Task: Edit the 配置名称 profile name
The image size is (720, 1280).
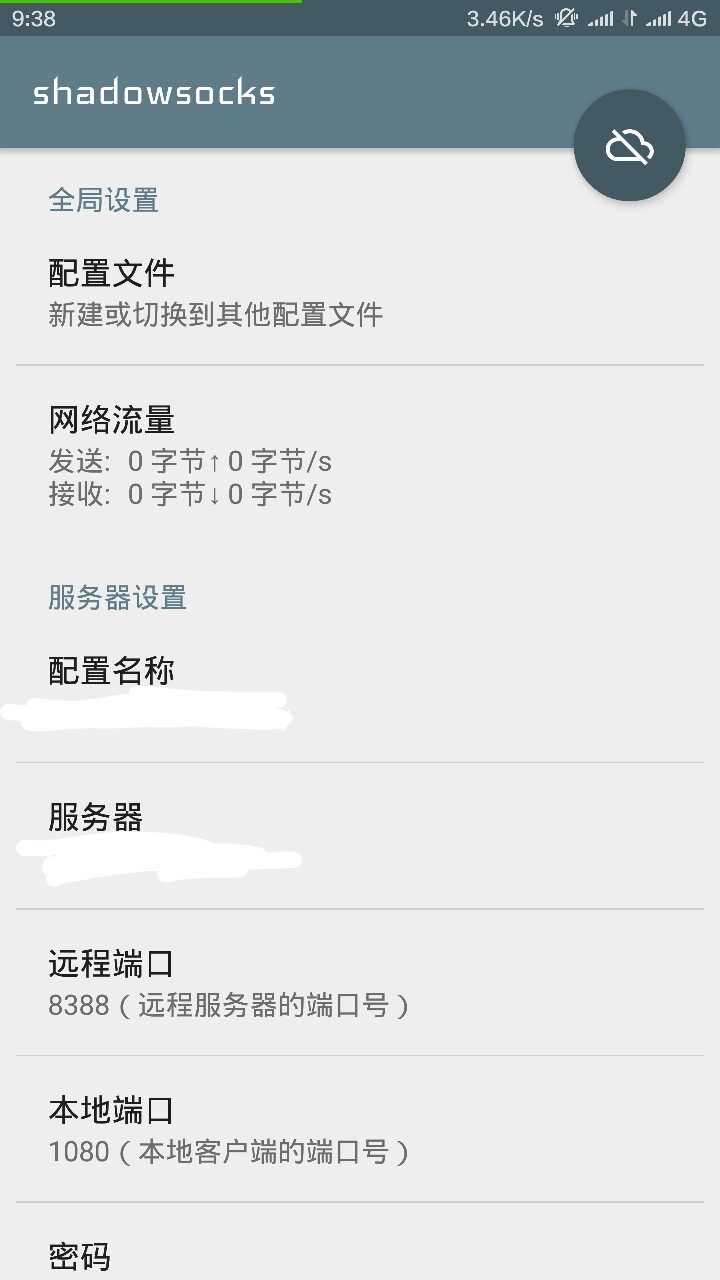Action: pos(360,689)
